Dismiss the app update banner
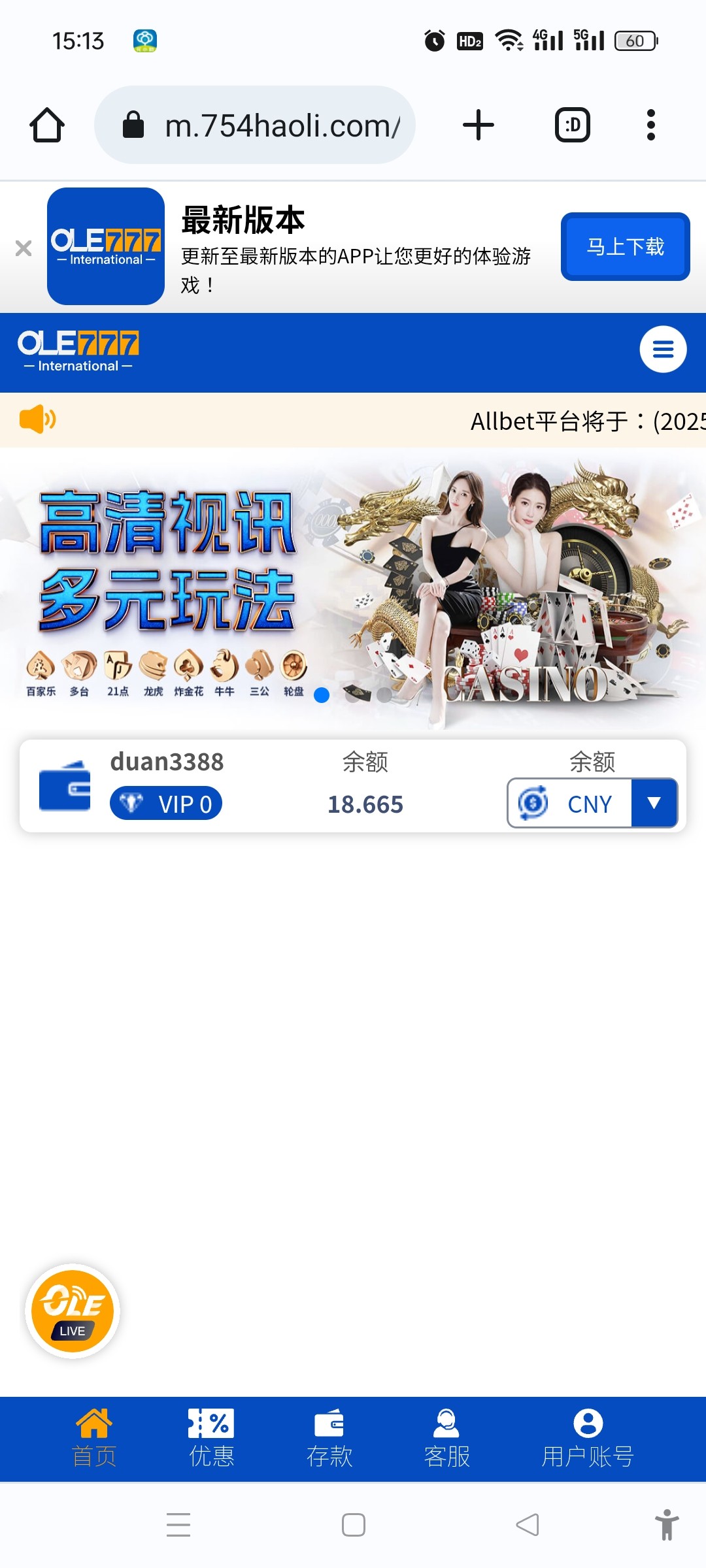706x1568 pixels. [x=24, y=248]
